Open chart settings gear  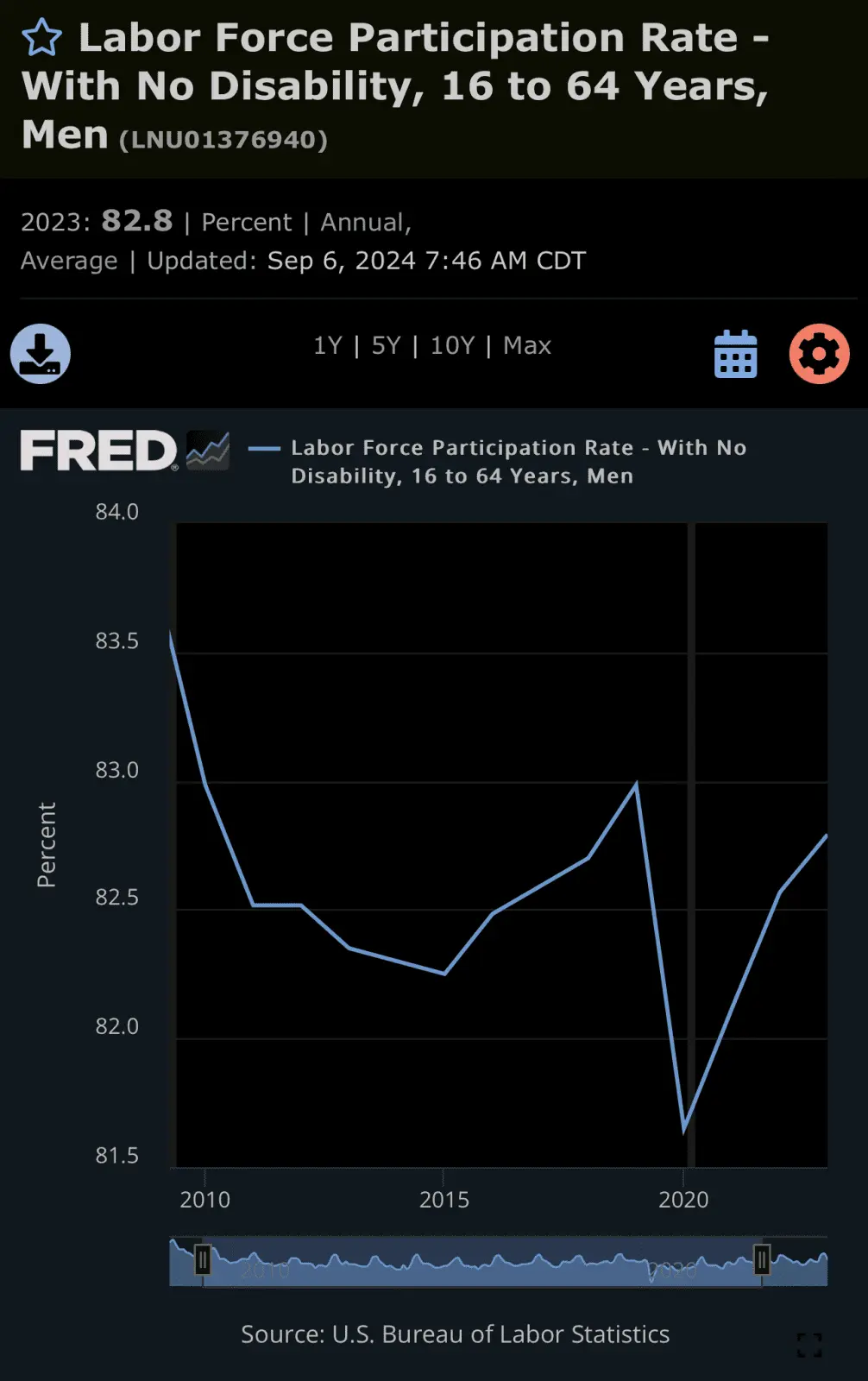click(819, 354)
